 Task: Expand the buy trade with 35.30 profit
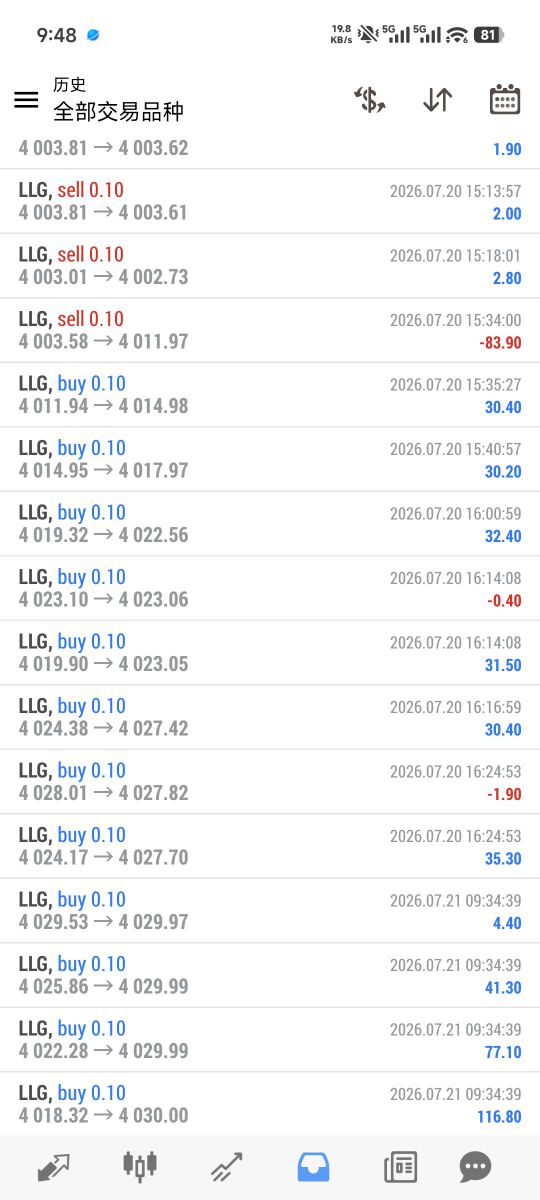(x=270, y=846)
